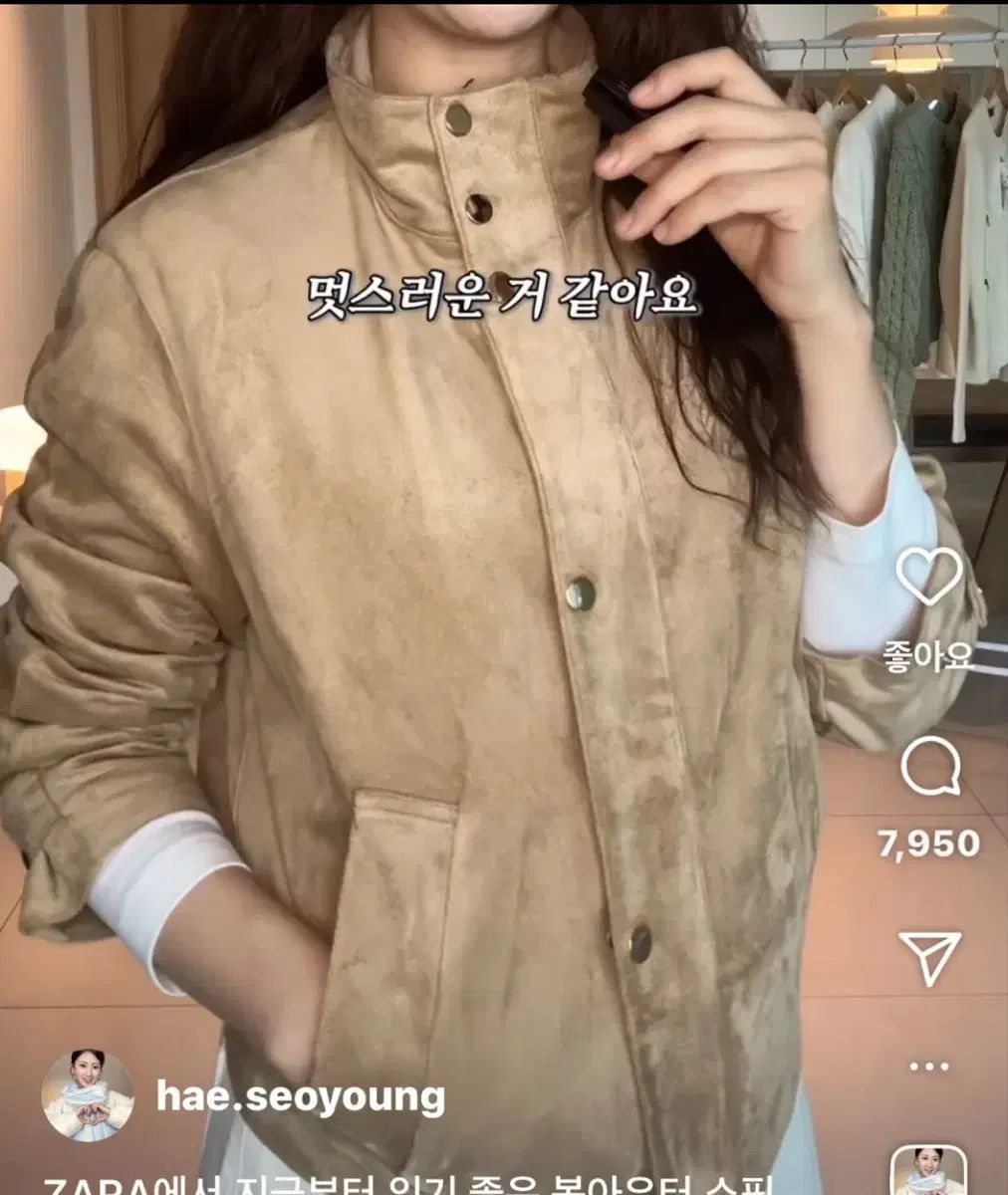Screen dimensions: 1008x1195
Task: Open hae.seoyoung's profile from the username
Action: (301, 1096)
